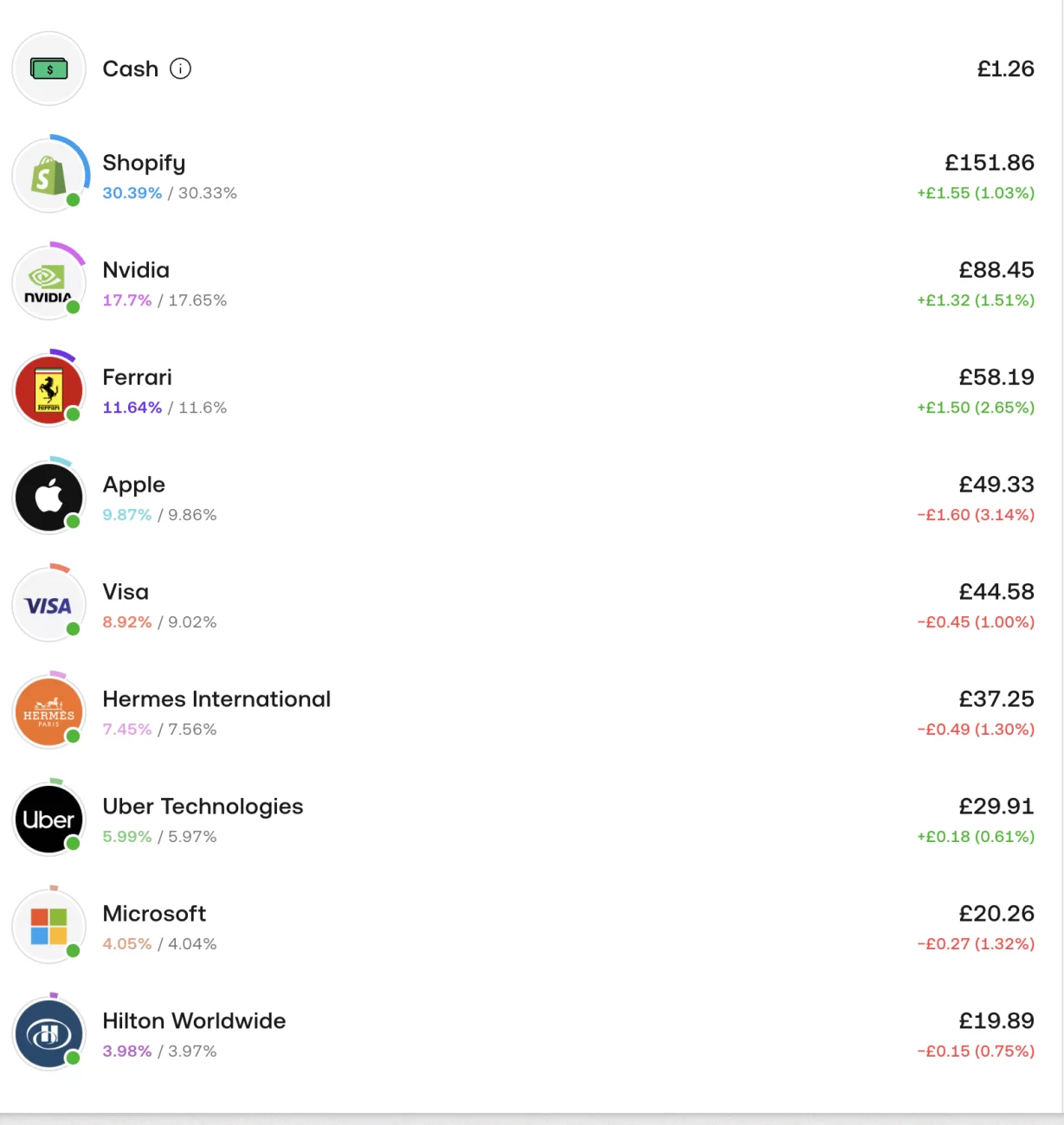Open Apple holding details
The height and width of the screenshot is (1125, 1064).
point(133,485)
